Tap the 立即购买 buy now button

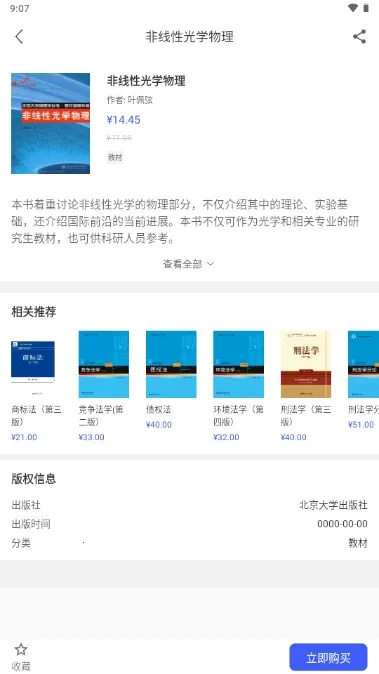[328, 657]
